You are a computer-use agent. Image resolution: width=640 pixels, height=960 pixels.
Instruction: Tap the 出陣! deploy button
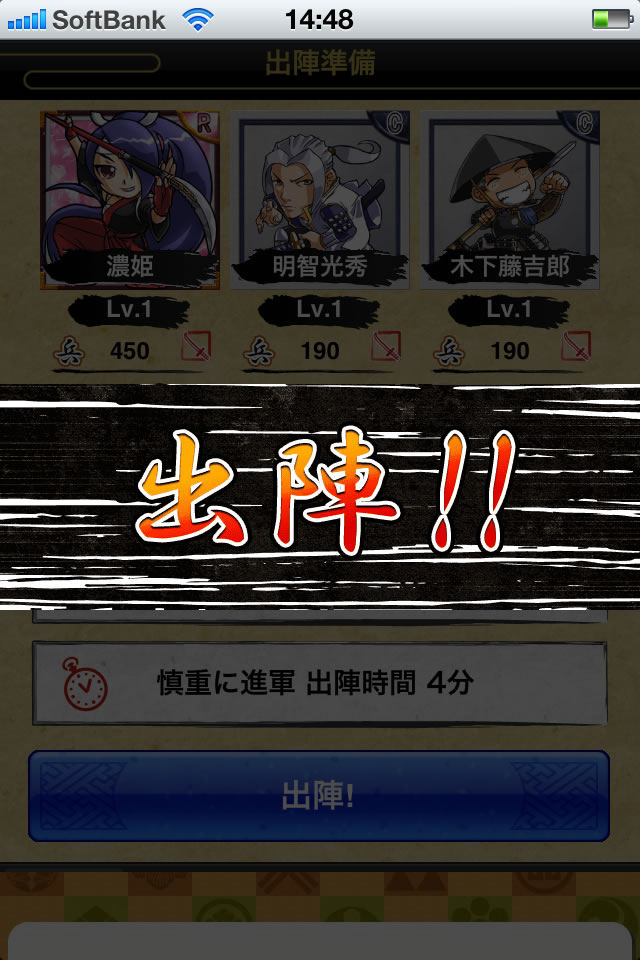tap(318, 796)
